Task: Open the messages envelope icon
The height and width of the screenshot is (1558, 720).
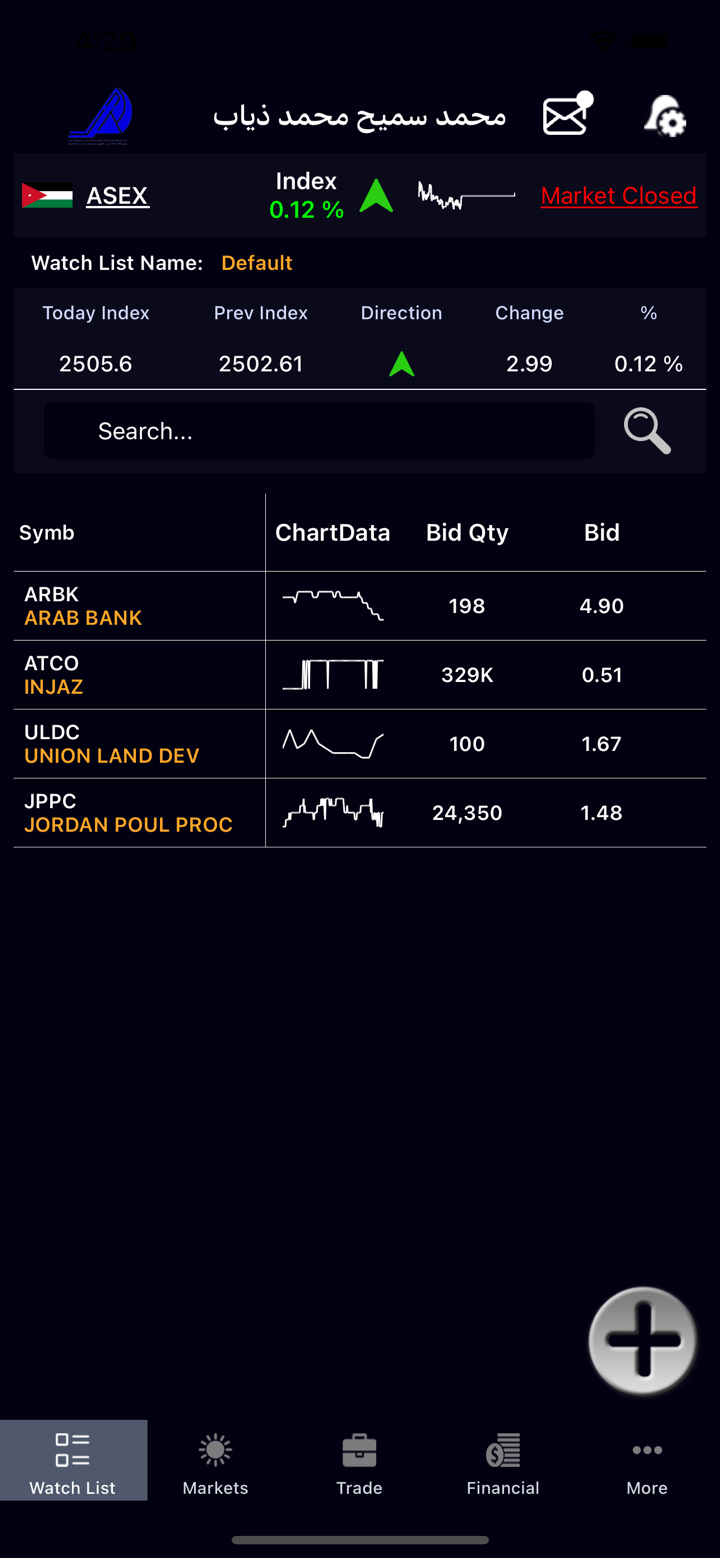Action: 566,116
